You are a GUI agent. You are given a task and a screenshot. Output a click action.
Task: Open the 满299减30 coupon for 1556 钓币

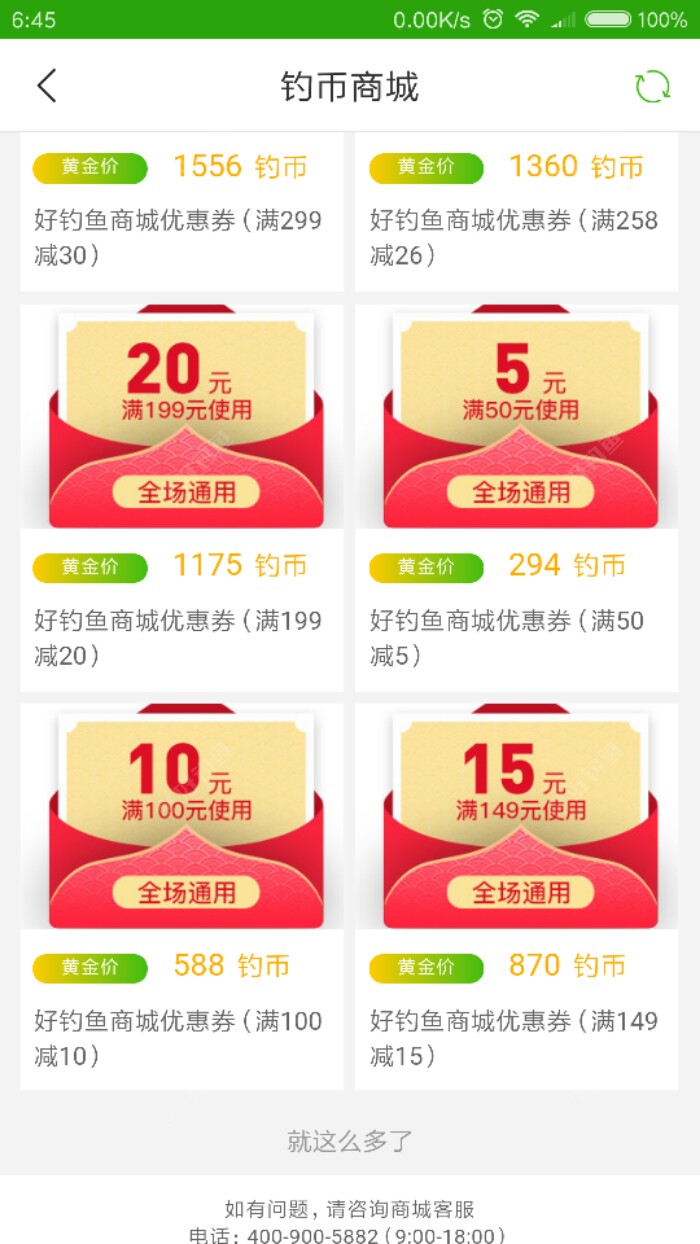[x=181, y=212]
